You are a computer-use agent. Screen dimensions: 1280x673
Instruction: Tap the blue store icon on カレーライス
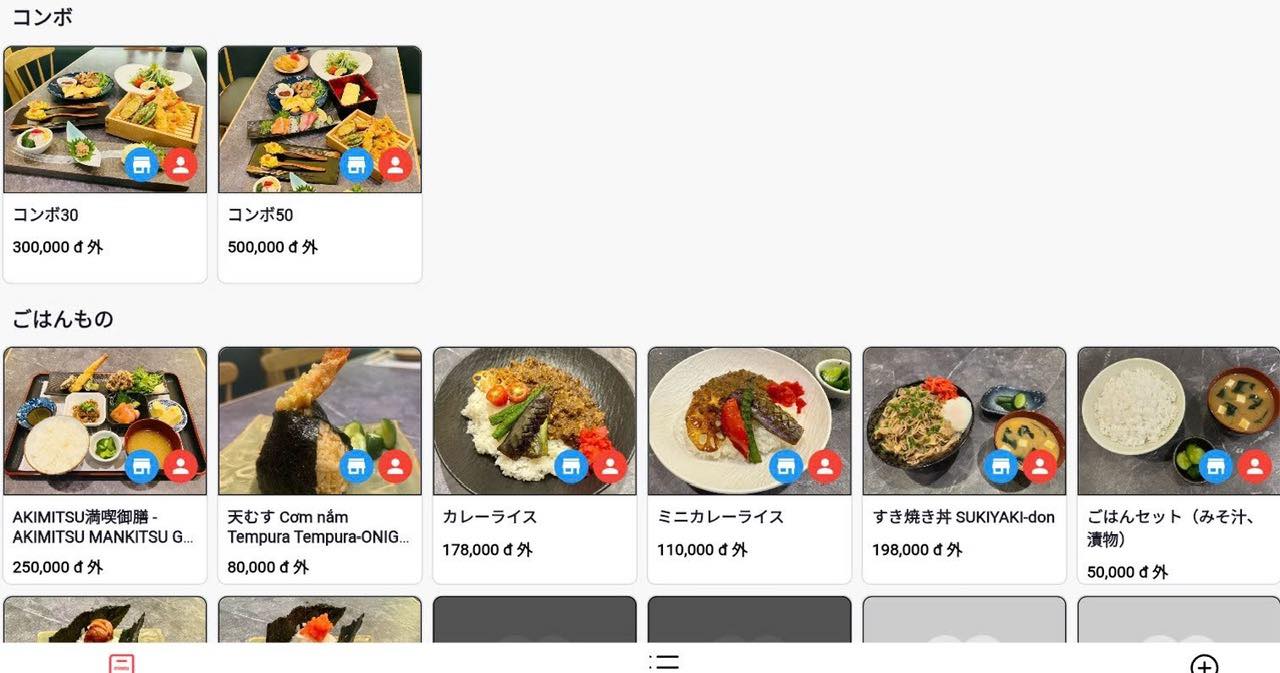571,466
